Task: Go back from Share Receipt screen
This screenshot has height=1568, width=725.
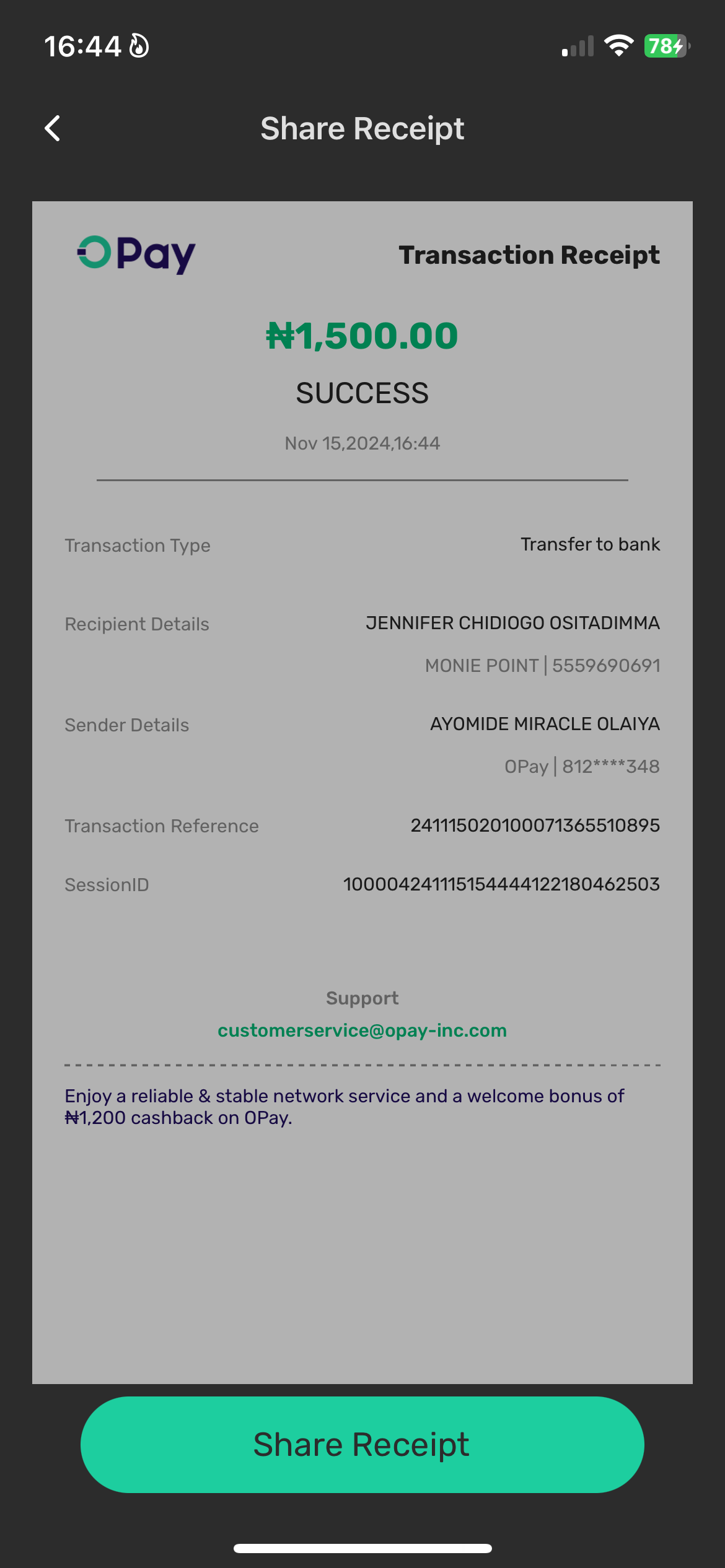Action: [53, 129]
